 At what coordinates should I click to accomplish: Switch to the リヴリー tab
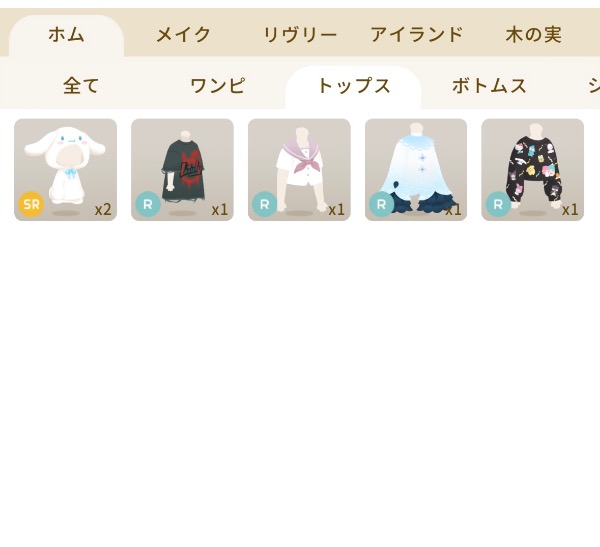click(x=300, y=35)
